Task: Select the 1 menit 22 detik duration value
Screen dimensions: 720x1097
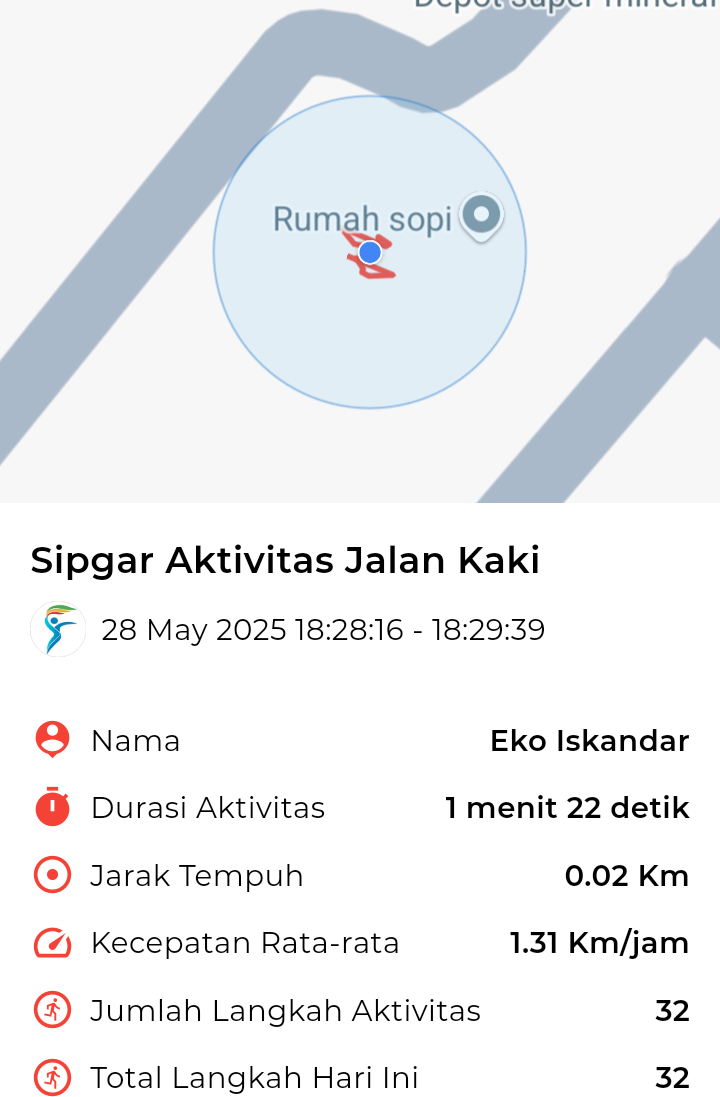Action: click(x=567, y=807)
